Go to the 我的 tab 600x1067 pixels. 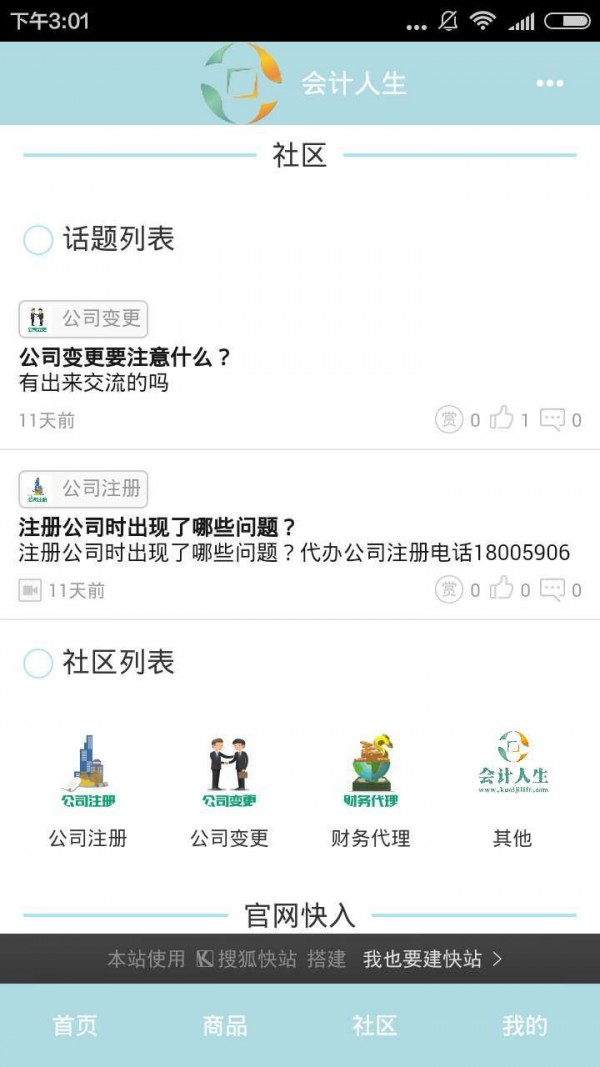click(524, 1025)
